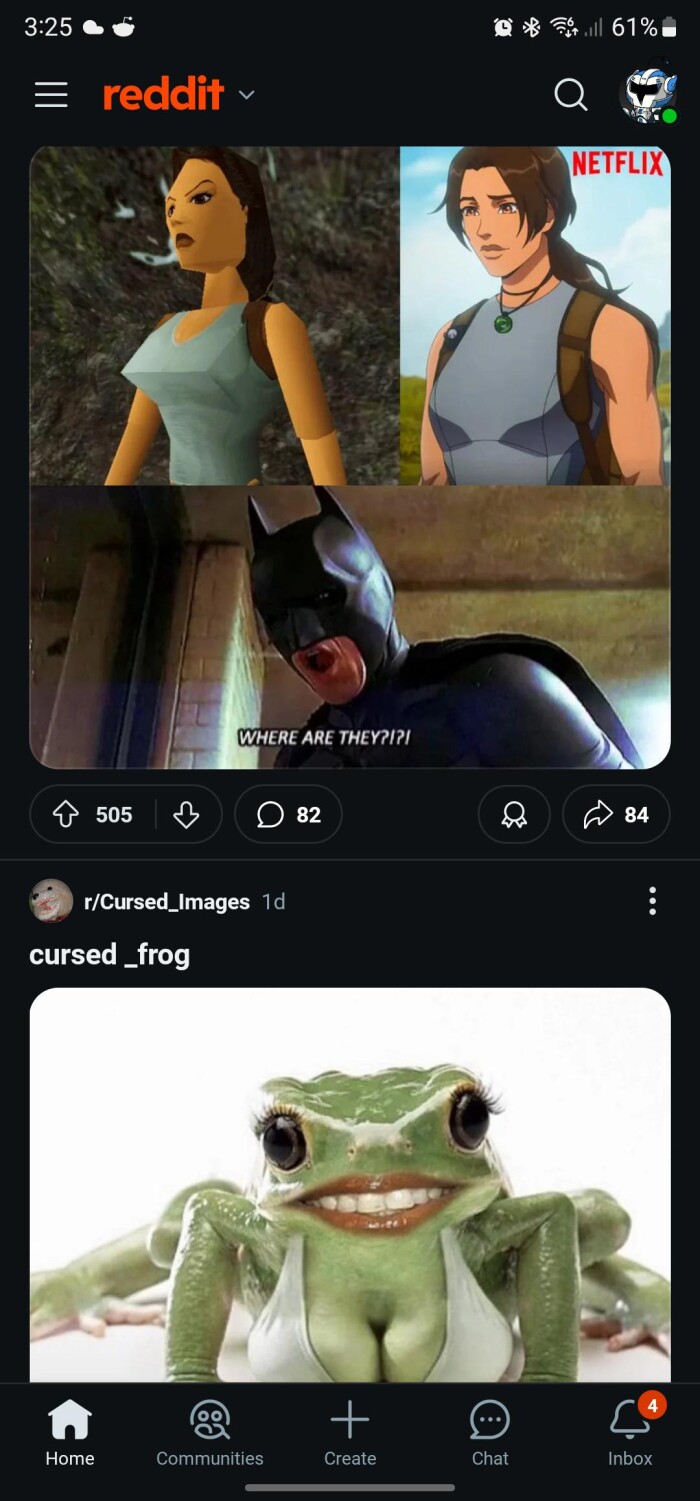Visit the r/Cursed_Images community

166,902
